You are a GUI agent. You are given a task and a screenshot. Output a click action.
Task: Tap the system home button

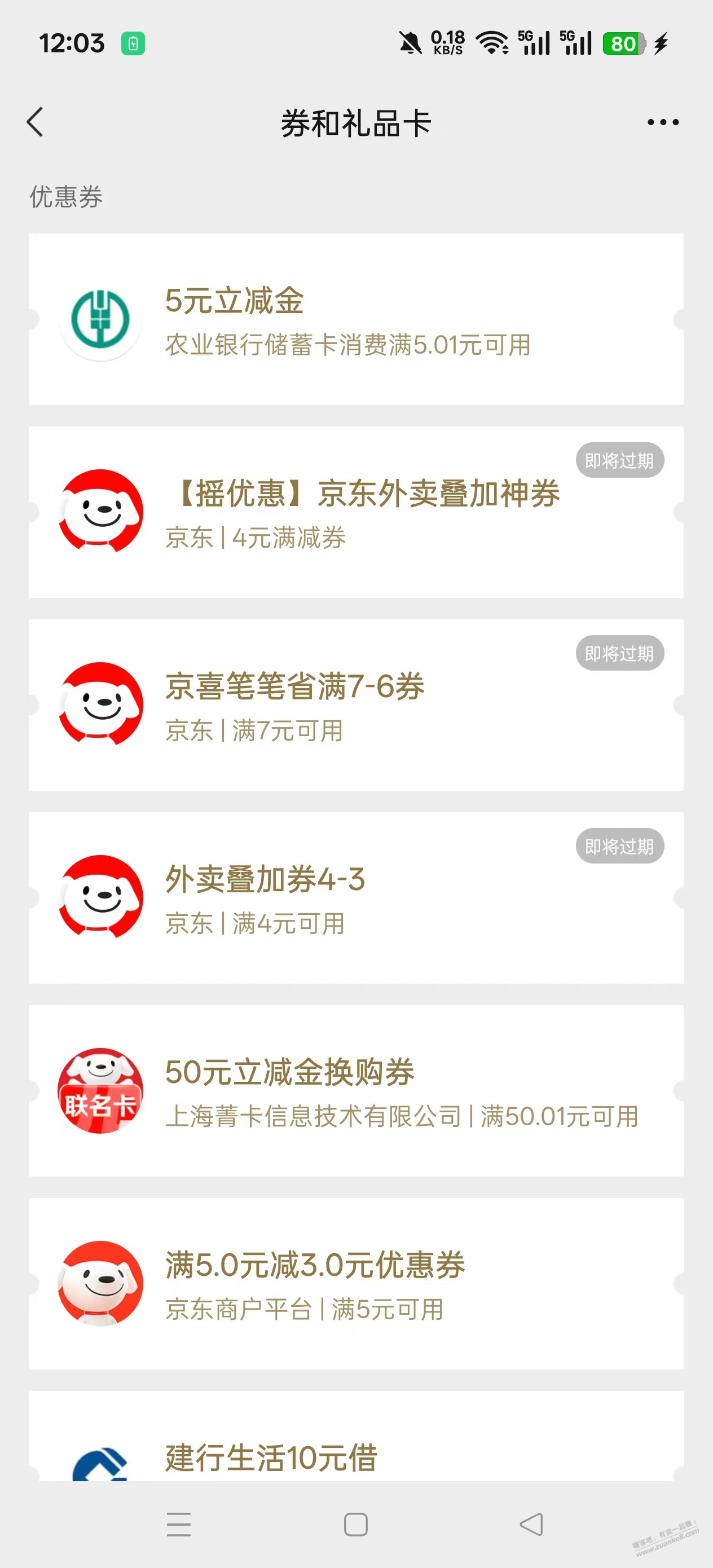click(x=355, y=1524)
